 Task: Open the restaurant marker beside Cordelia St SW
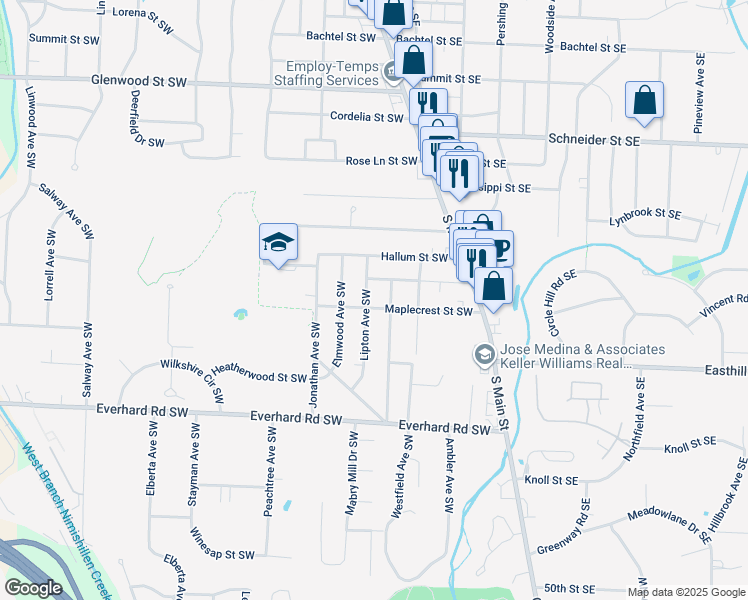click(428, 103)
